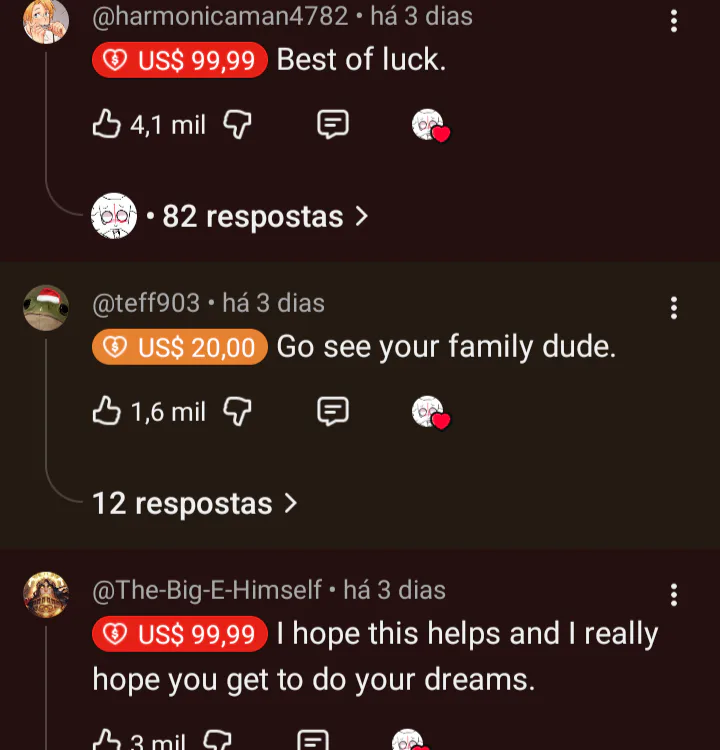This screenshot has height=750, width=720.
Task: Open options menu for The-Big-E-Himself's comment
Action: coord(674,595)
